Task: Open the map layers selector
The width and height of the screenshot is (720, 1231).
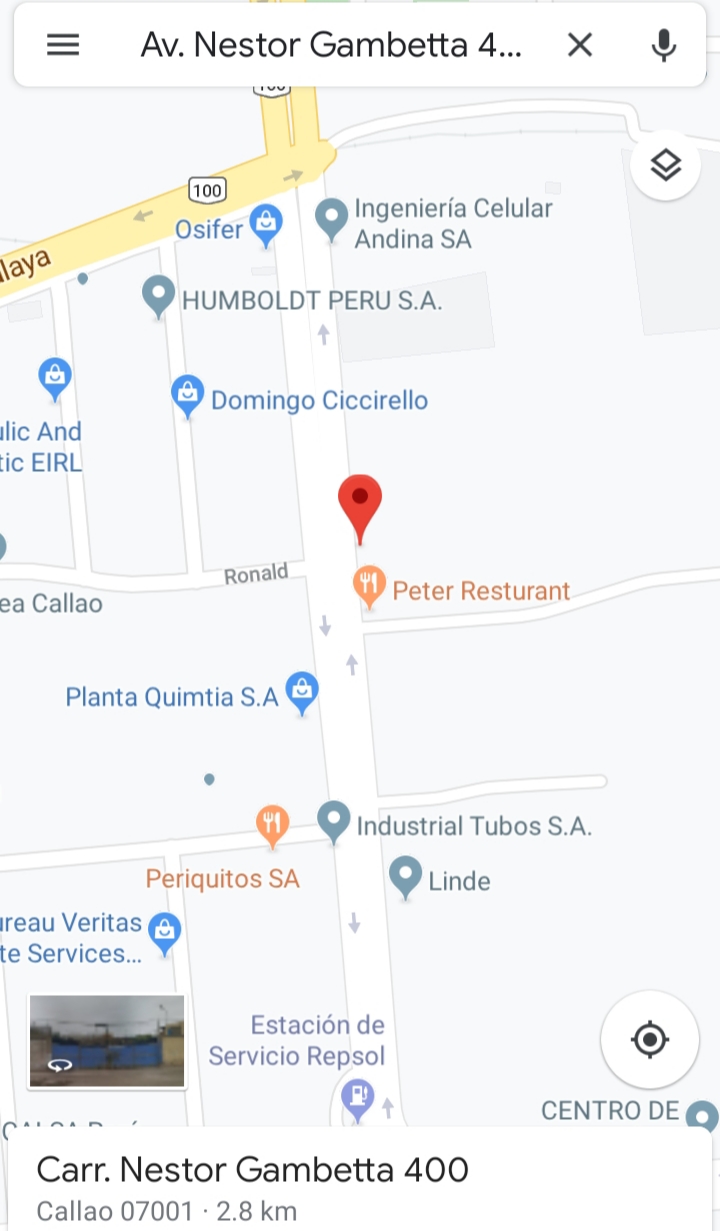Action: pos(666,165)
